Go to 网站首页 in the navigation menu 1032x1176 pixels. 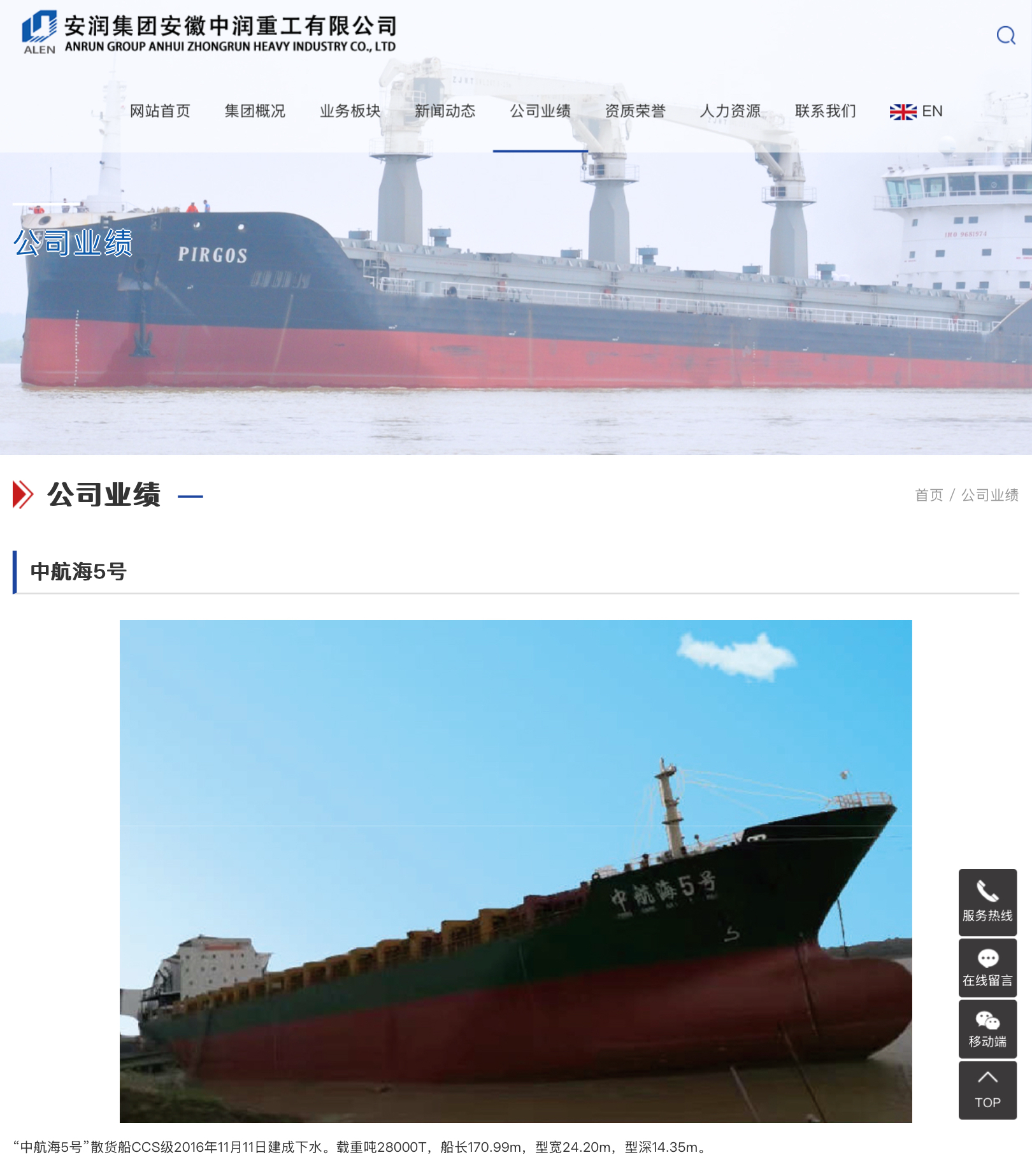click(160, 111)
